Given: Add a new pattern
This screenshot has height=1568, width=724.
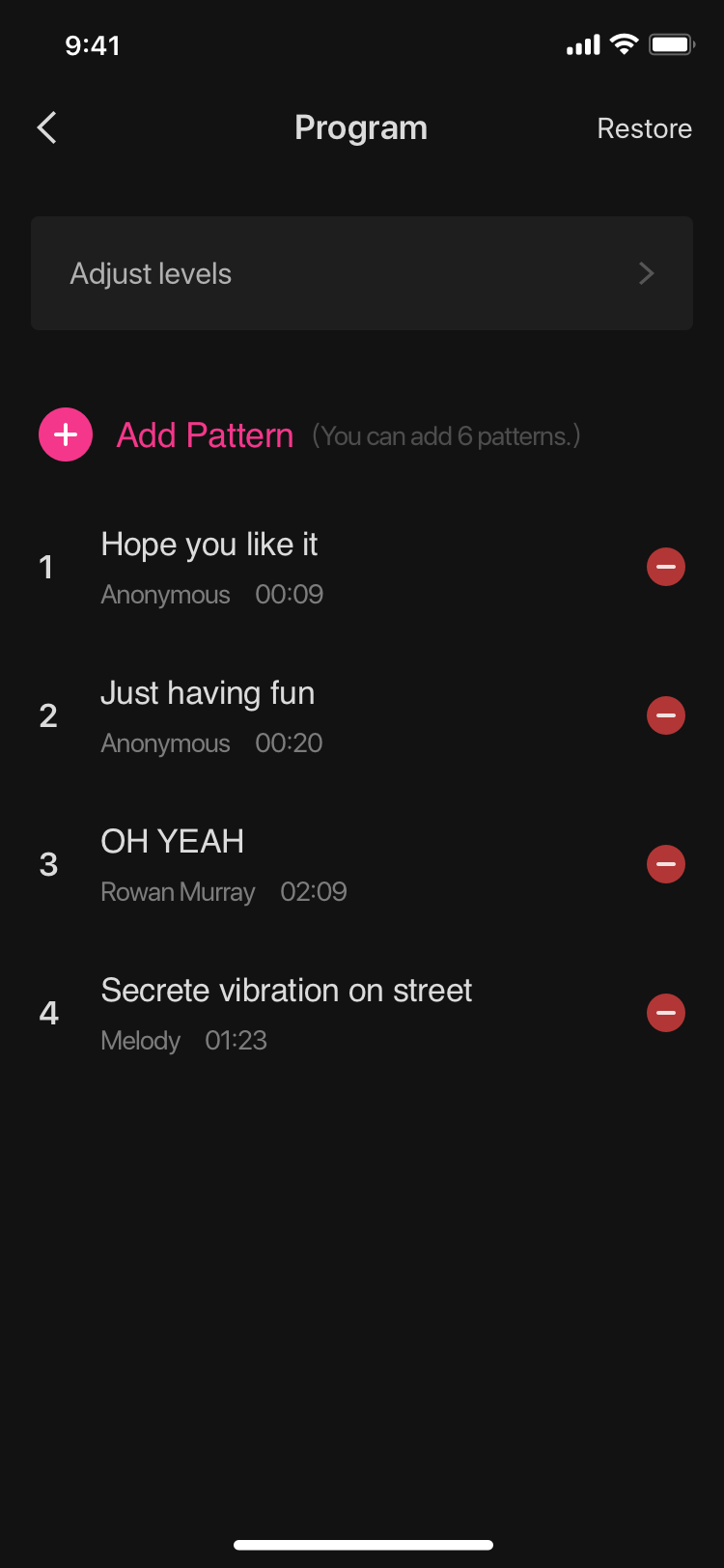Looking at the screenshot, I should 66,435.
